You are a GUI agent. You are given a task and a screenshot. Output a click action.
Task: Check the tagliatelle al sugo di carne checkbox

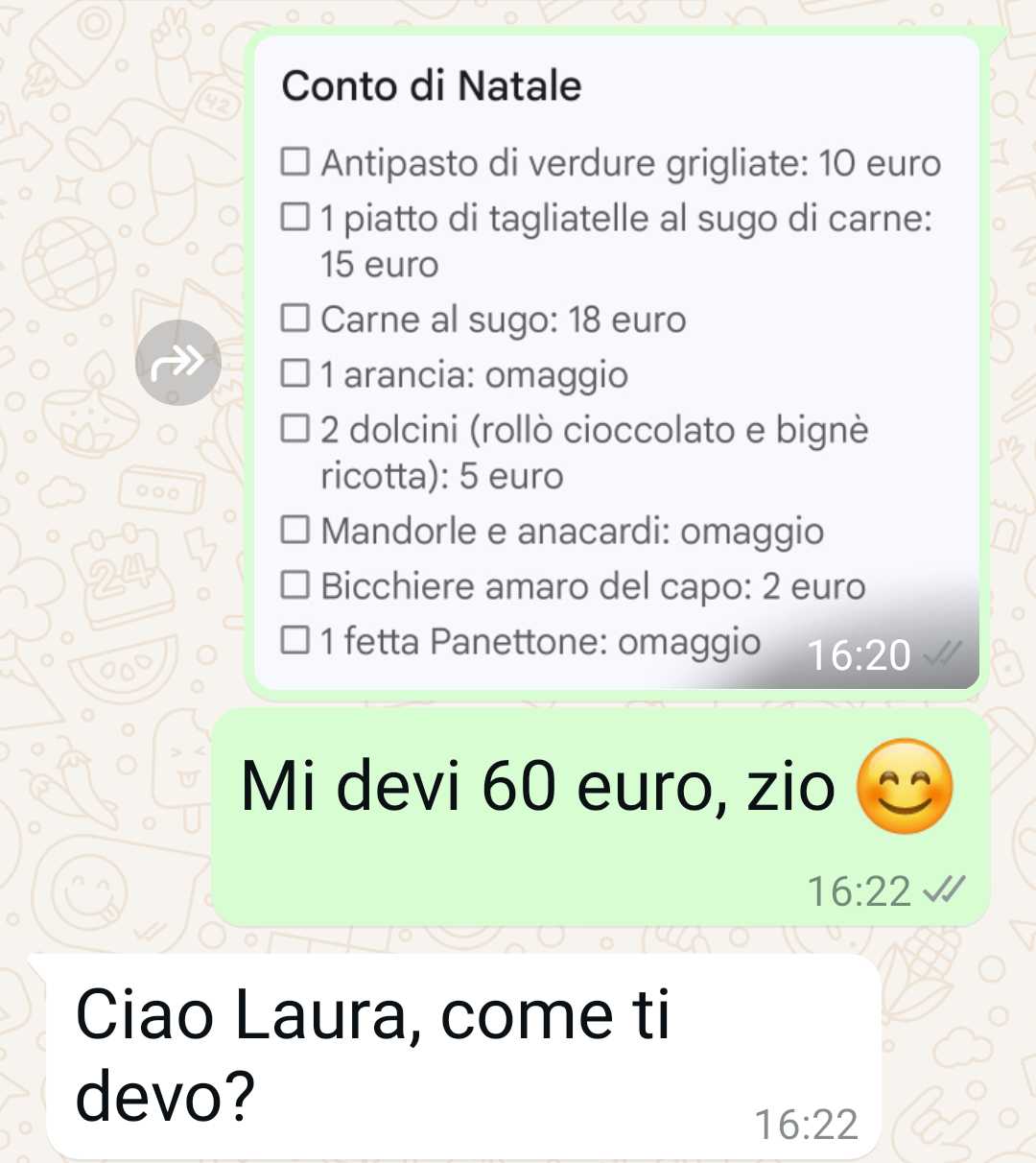294,217
